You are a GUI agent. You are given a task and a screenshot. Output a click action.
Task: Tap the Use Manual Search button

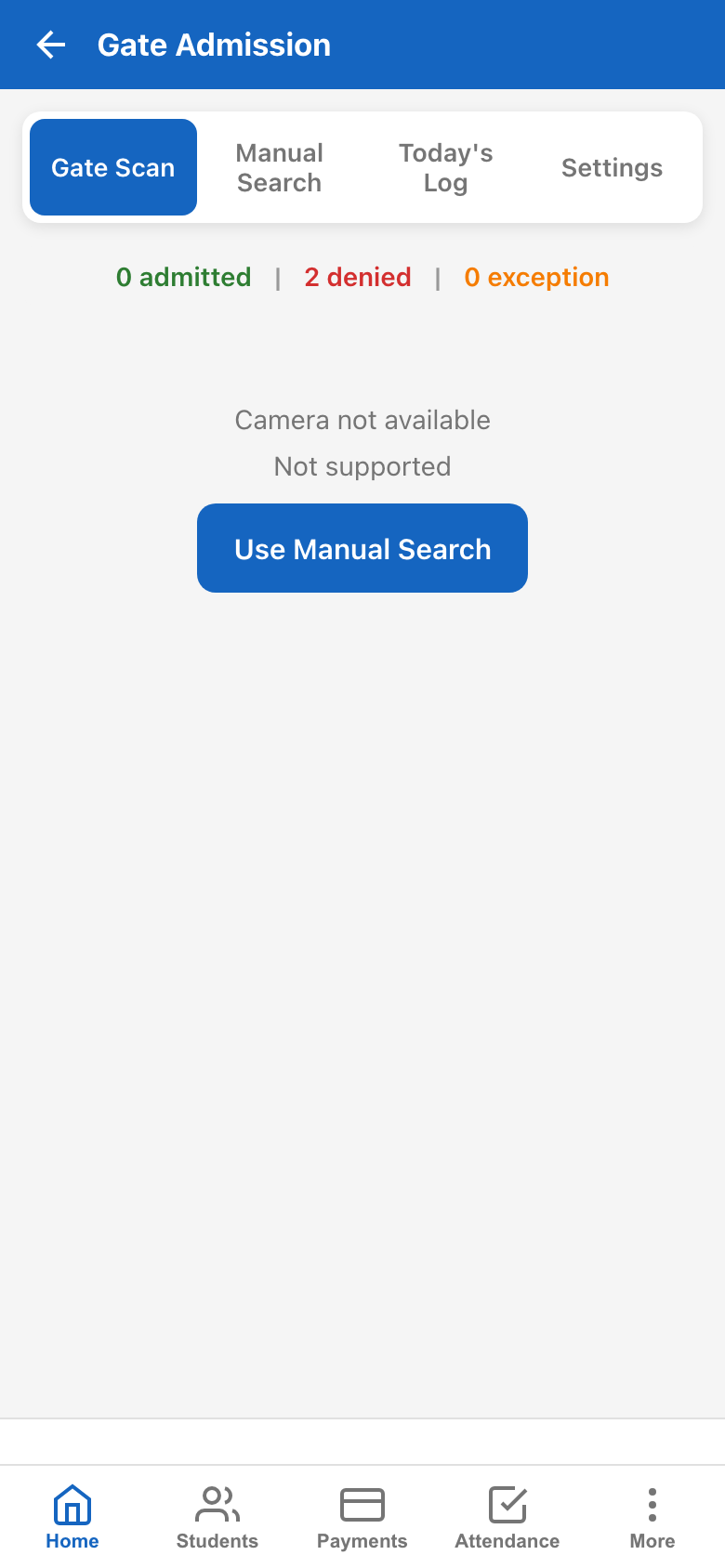click(362, 548)
